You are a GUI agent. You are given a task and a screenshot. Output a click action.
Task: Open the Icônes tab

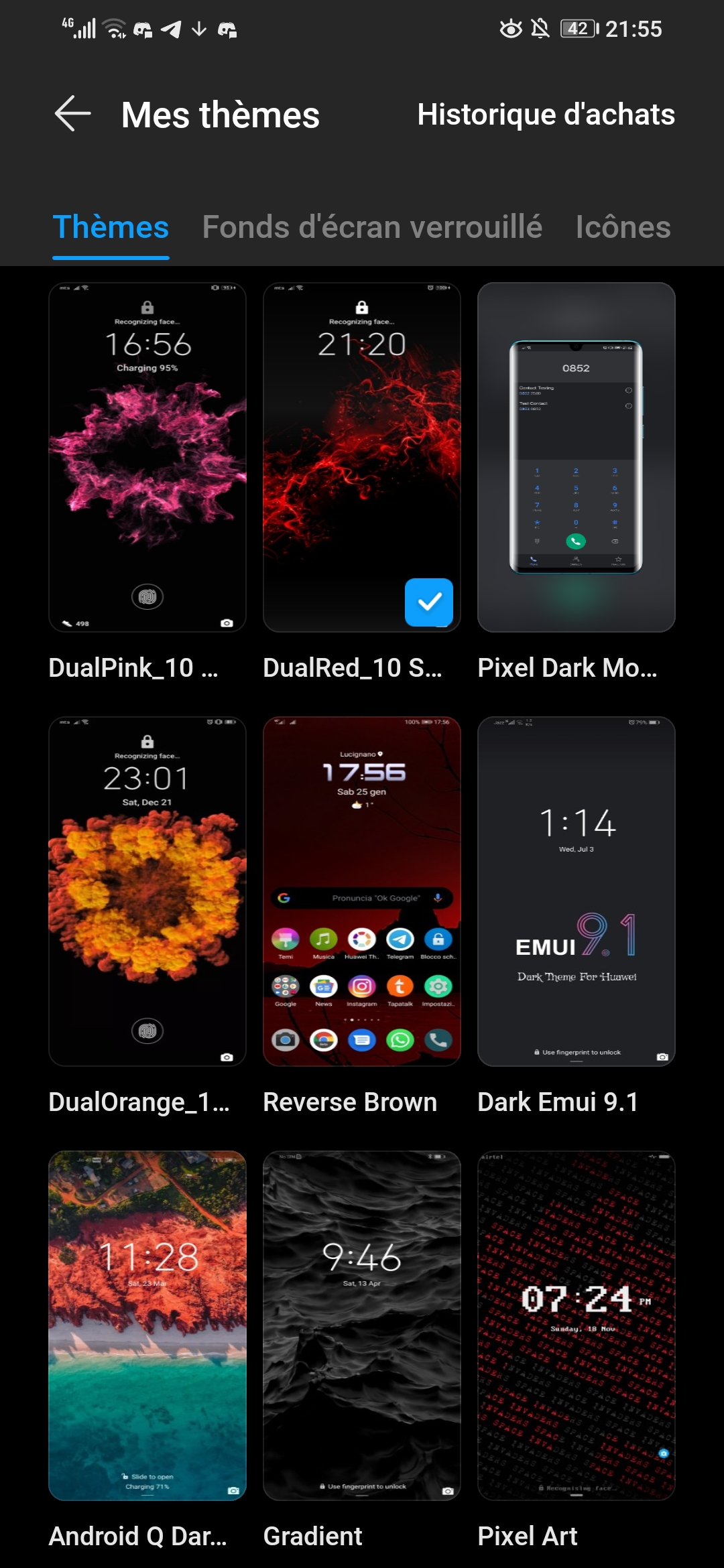(623, 227)
